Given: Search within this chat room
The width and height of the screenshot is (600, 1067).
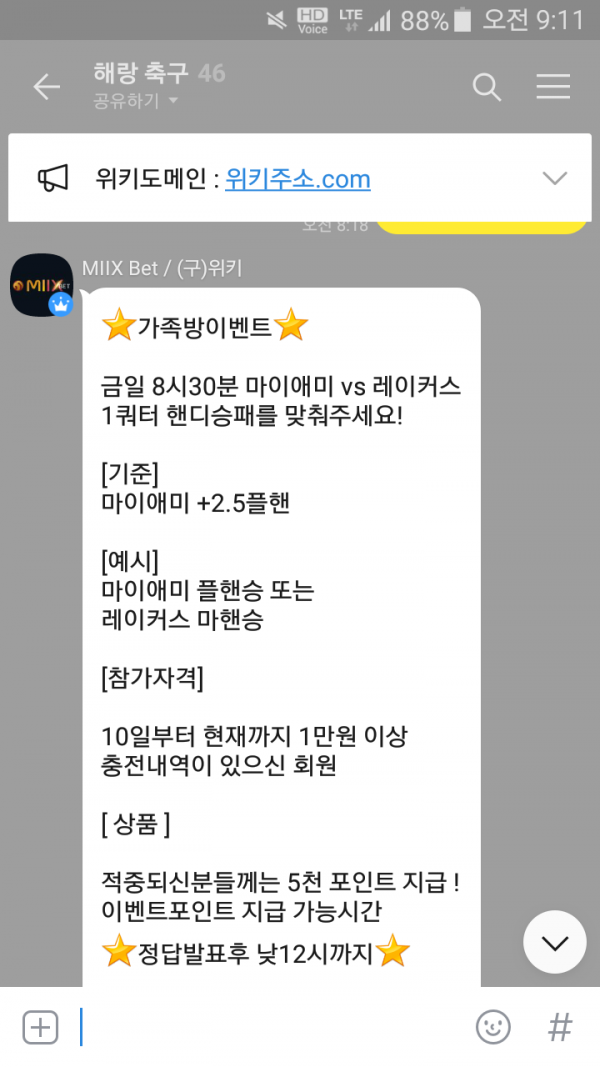Looking at the screenshot, I should [486, 87].
